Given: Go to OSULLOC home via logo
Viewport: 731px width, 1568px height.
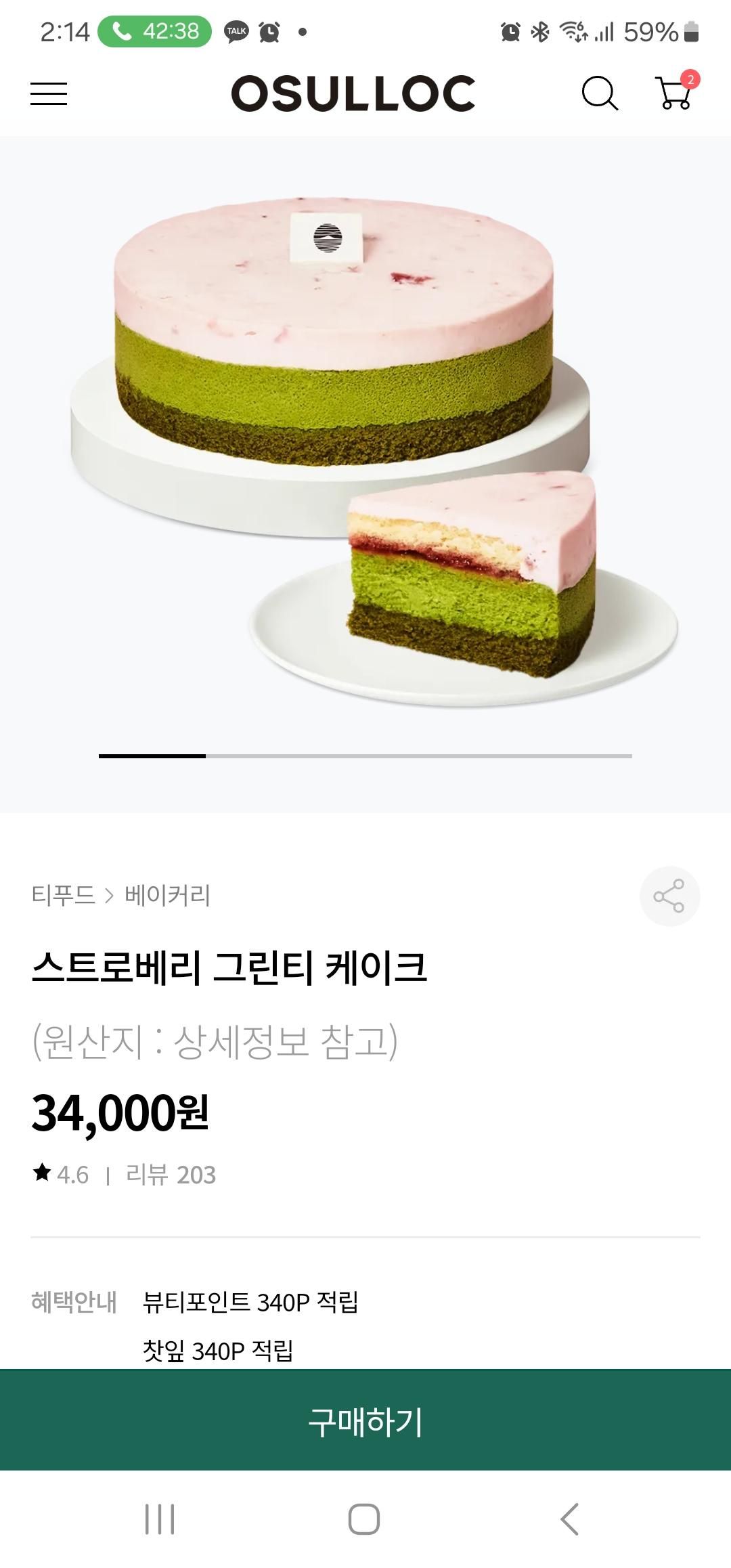Looking at the screenshot, I should pos(353,93).
